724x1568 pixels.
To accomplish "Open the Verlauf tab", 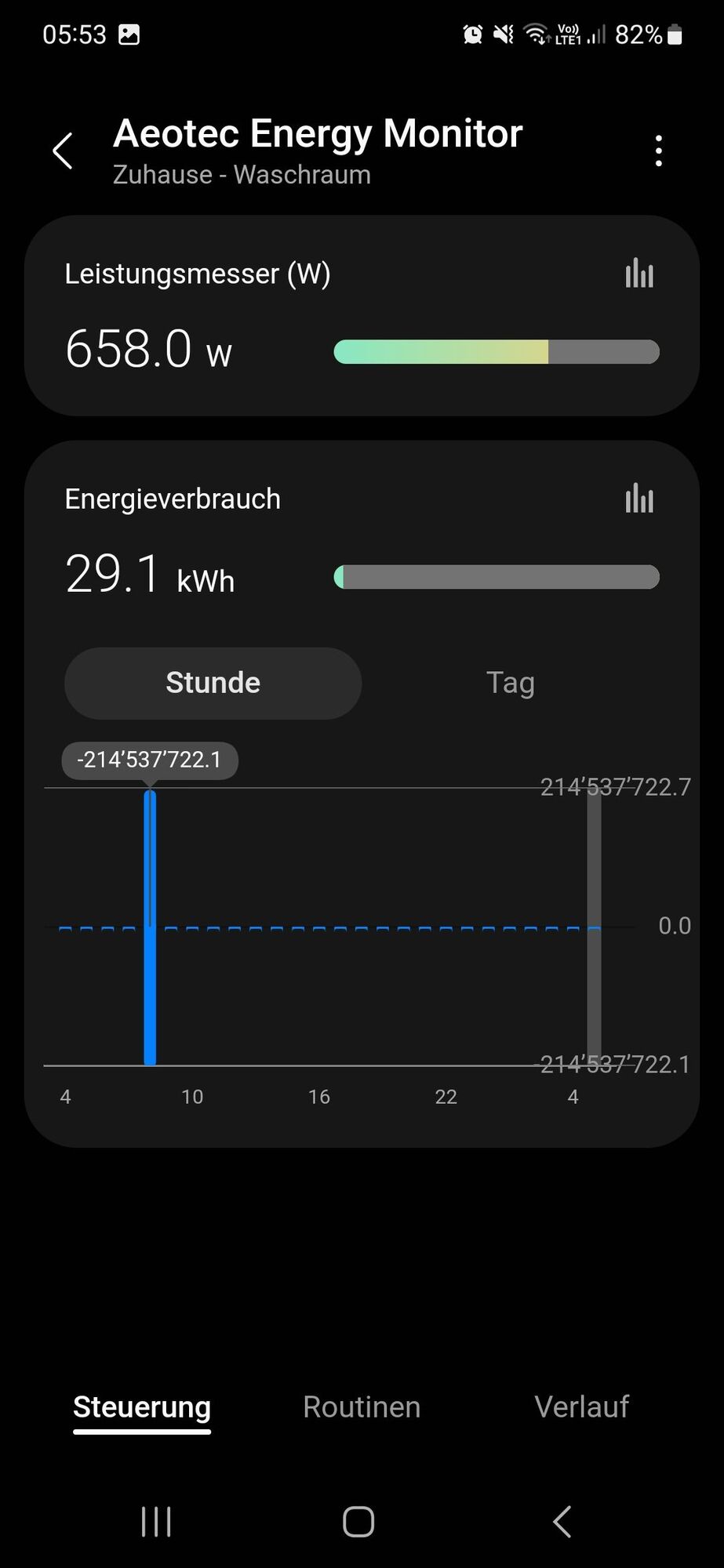I will pos(581,1407).
